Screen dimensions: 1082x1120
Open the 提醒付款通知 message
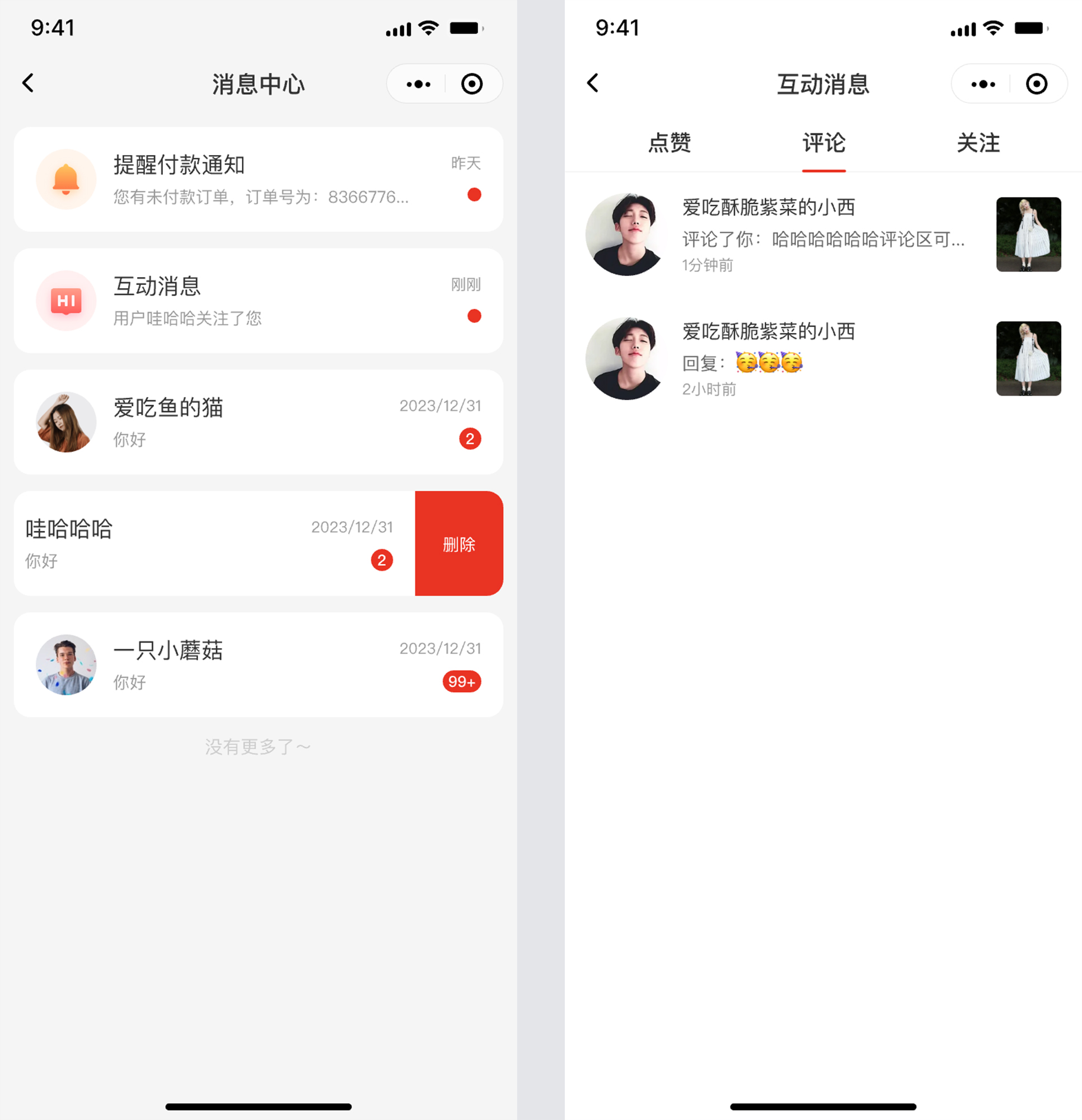click(x=259, y=180)
